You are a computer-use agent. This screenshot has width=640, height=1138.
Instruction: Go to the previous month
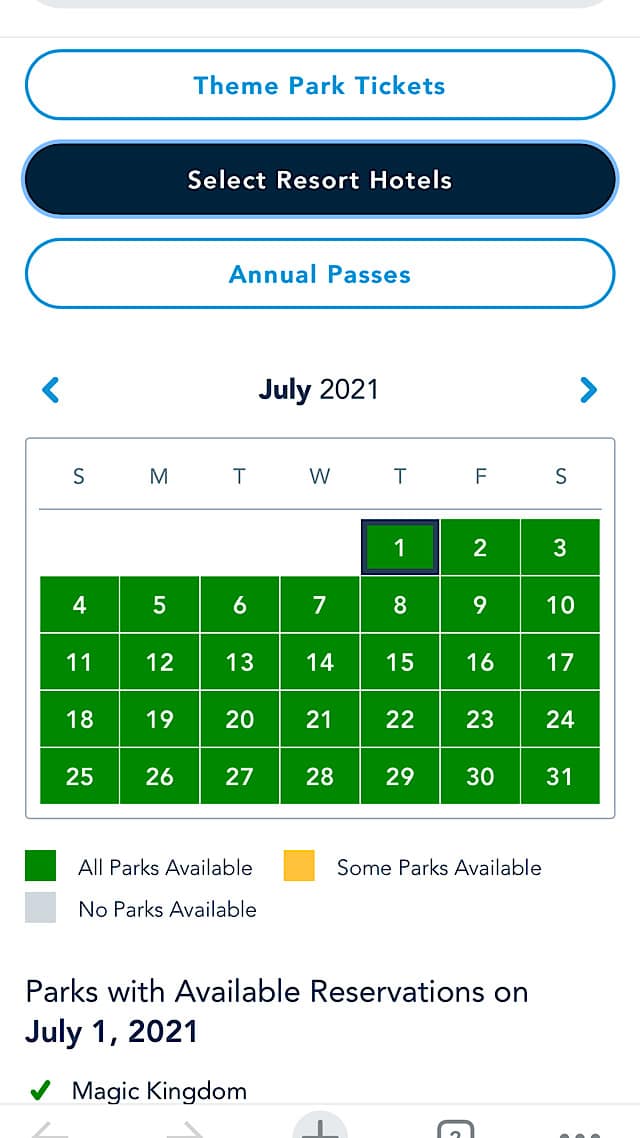click(x=51, y=390)
